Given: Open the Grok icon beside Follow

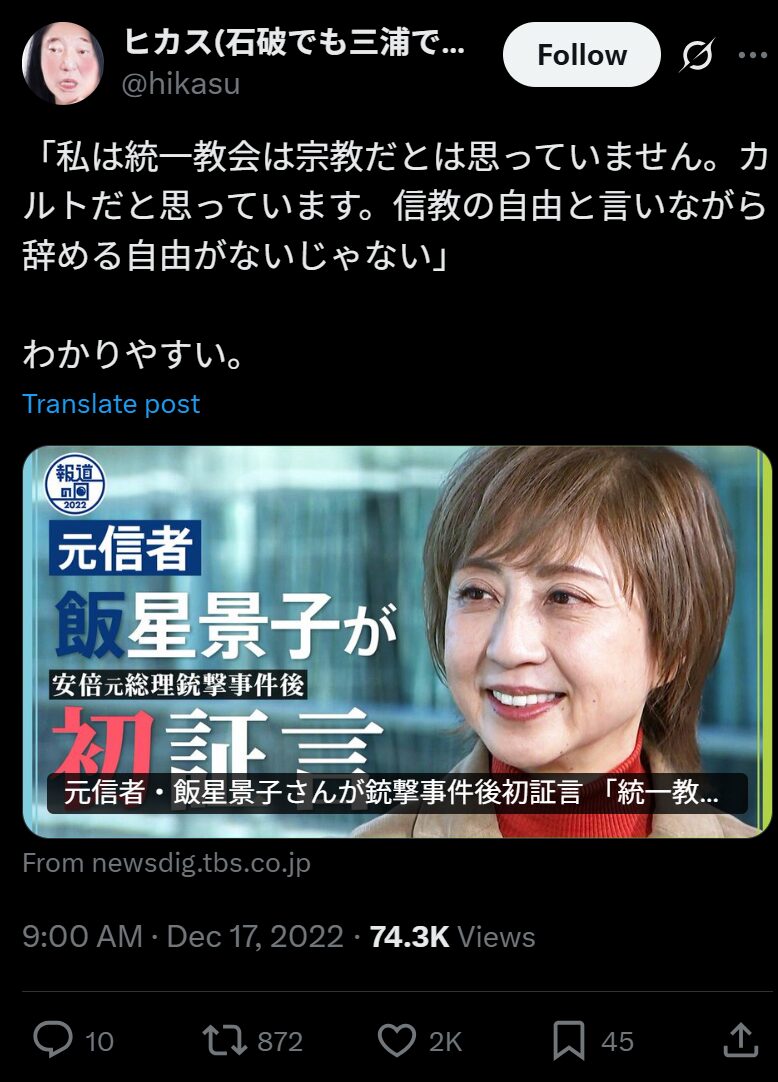Looking at the screenshot, I should pos(697,56).
